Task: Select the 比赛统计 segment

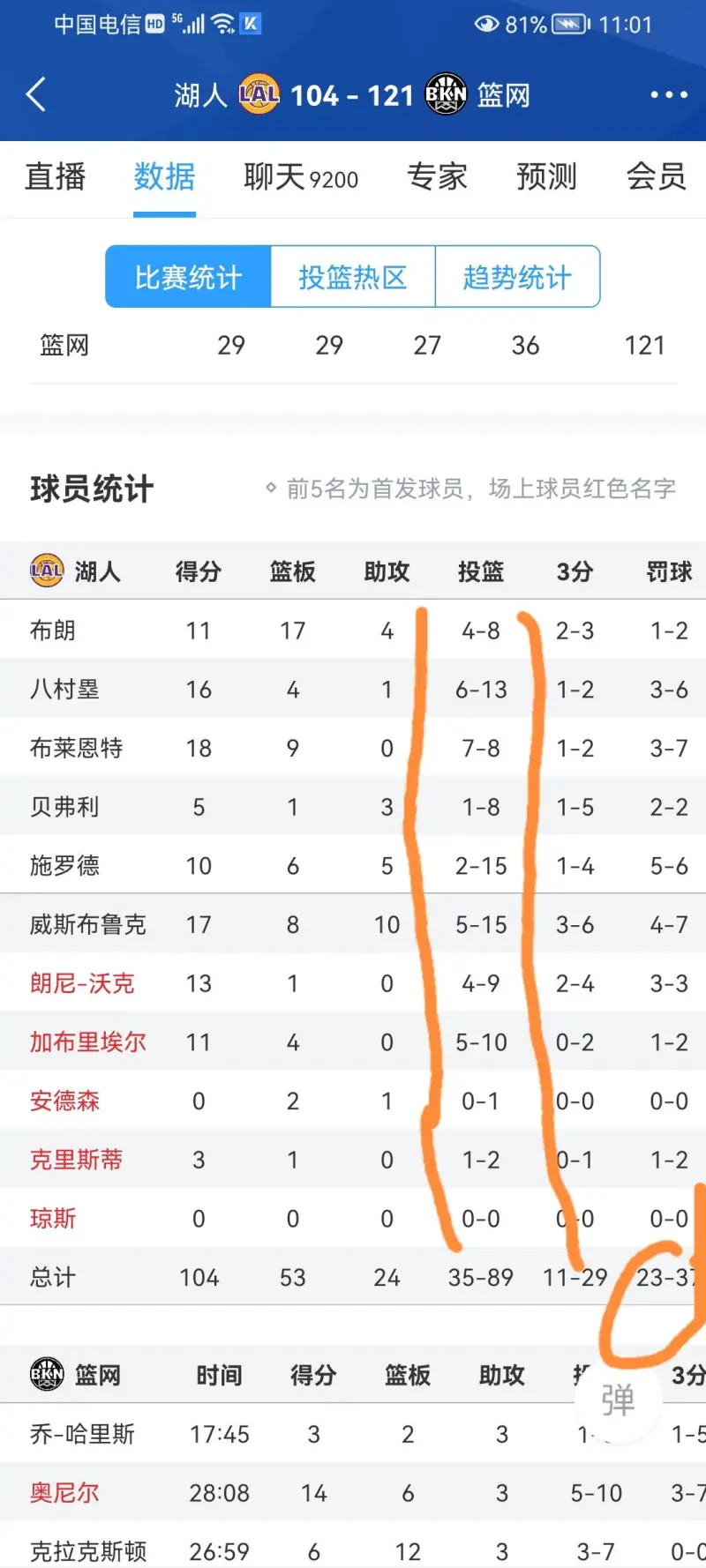Action: tap(188, 277)
